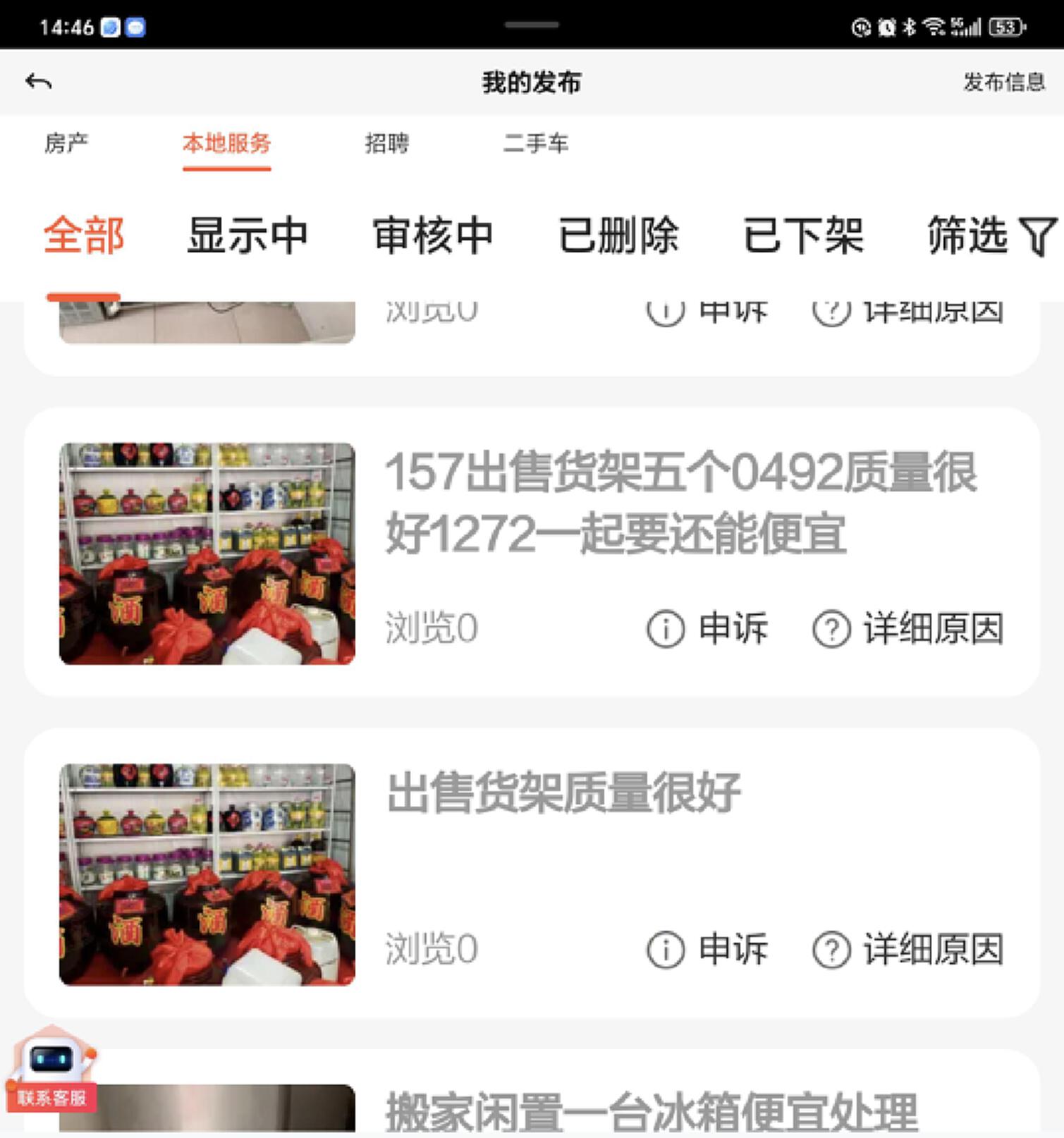Select the 全部 status filter
The width and height of the screenshot is (1064, 1138).
tap(84, 235)
